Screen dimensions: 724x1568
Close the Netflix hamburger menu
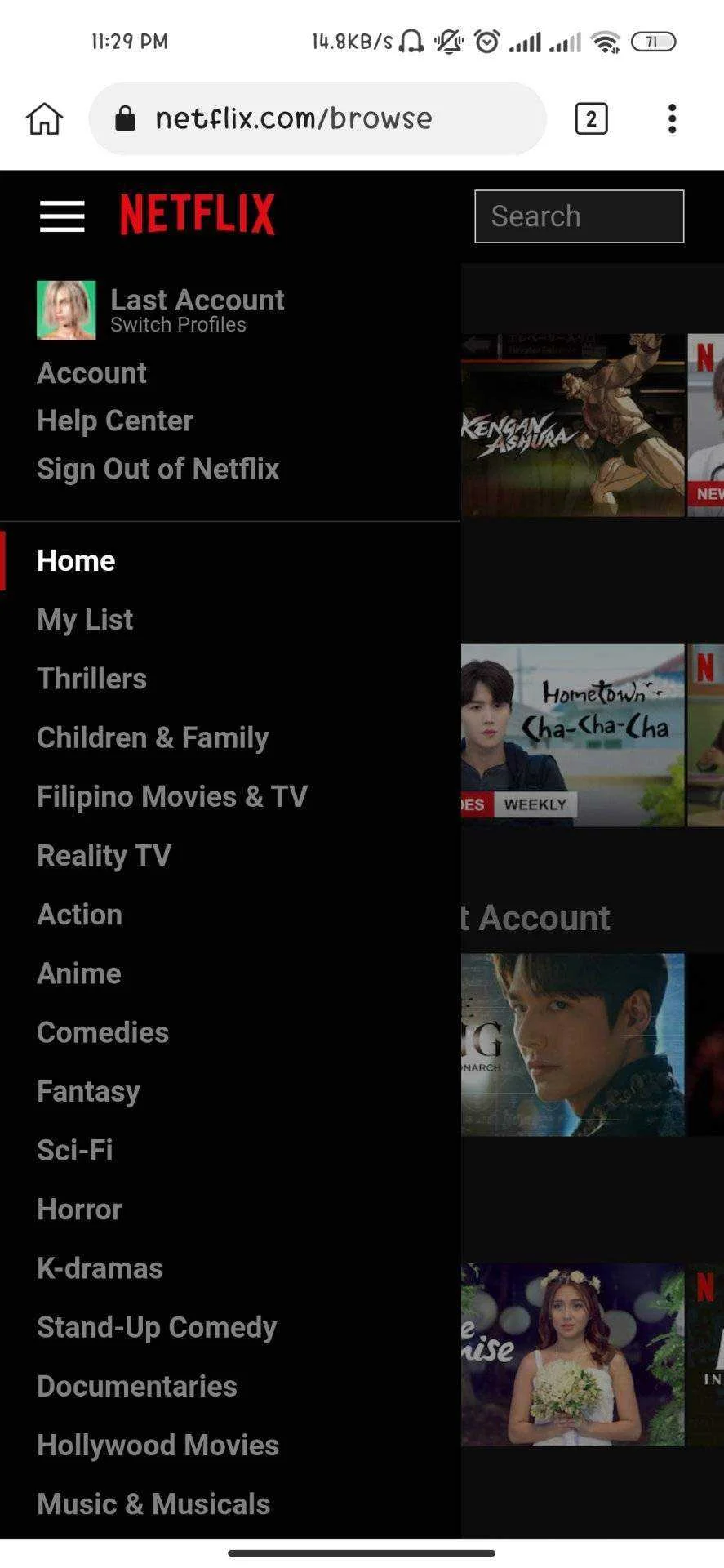pyautogui.click(x=62, y=216)
